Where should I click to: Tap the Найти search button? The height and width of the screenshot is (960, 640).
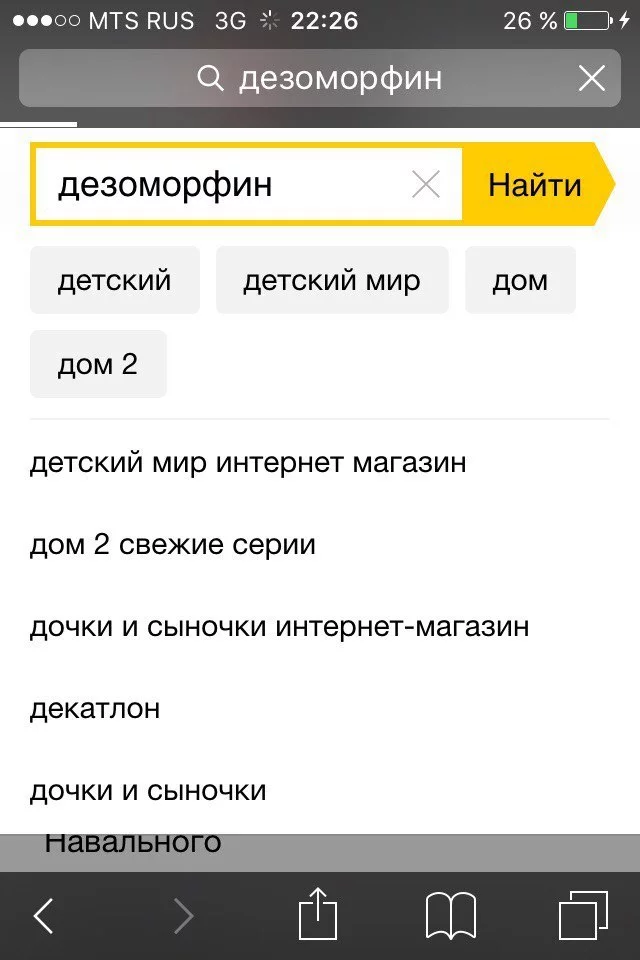click(535, 185)
